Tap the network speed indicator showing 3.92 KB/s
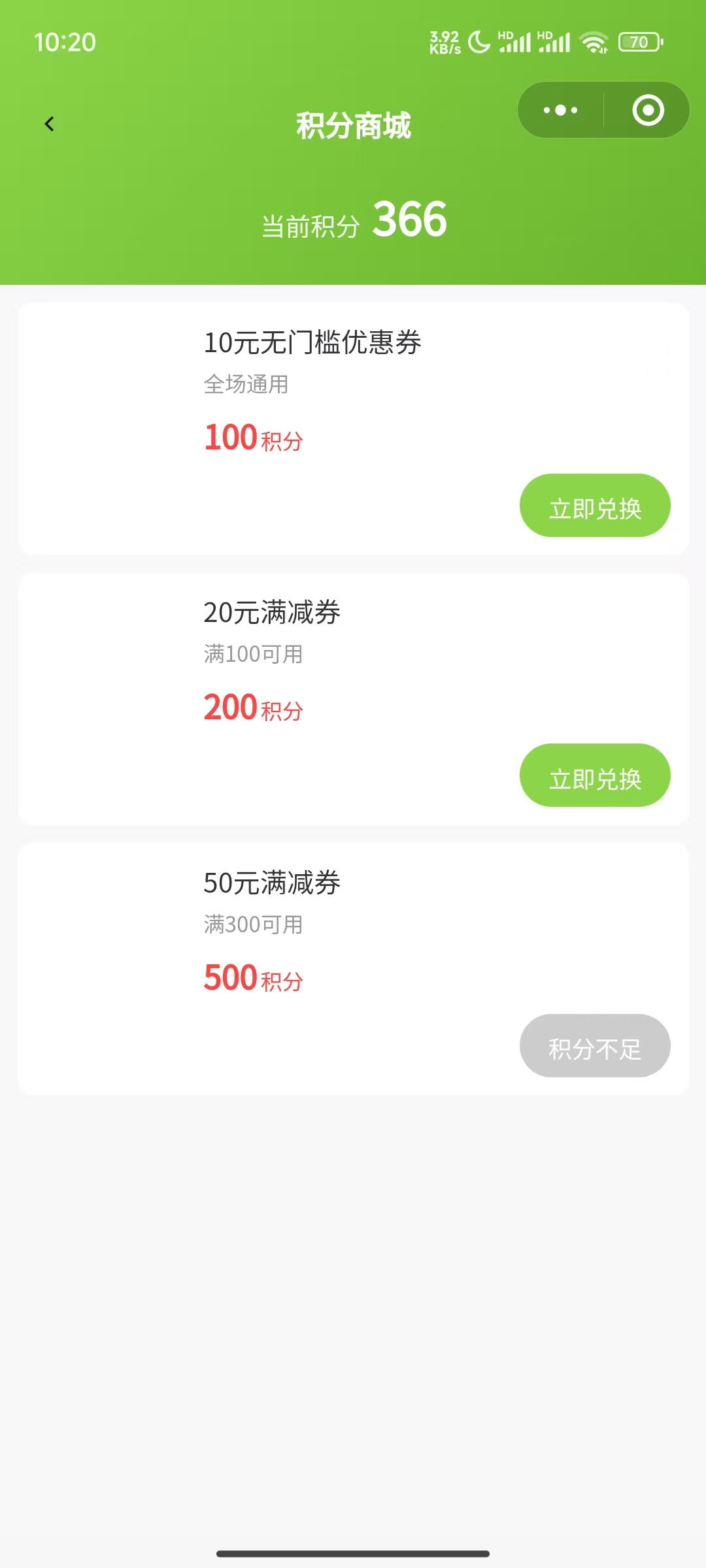This screenshot has width=706, height=1568. [x=443, y=41]
